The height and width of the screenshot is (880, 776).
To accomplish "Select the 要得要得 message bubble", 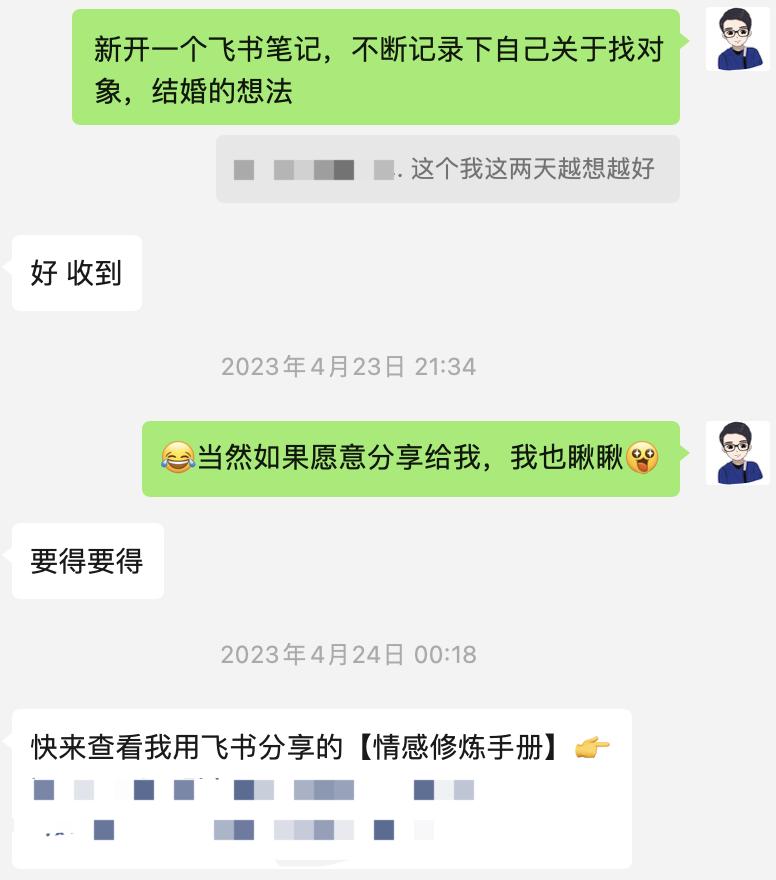I will [87, 561].
